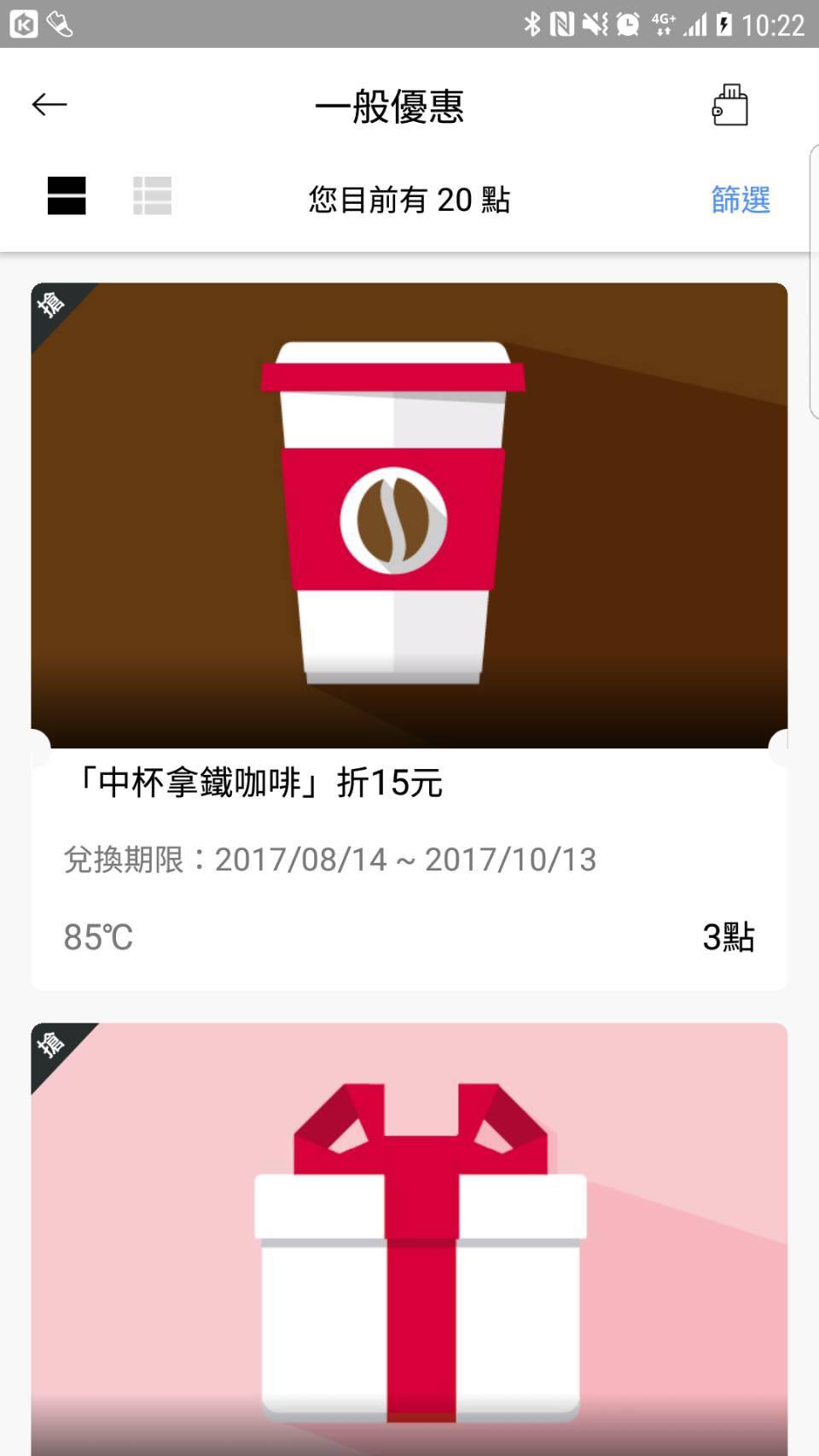Open the wallet icon in the header
The height and width of the screenshot is (1456, 819).
pos(730,105)
